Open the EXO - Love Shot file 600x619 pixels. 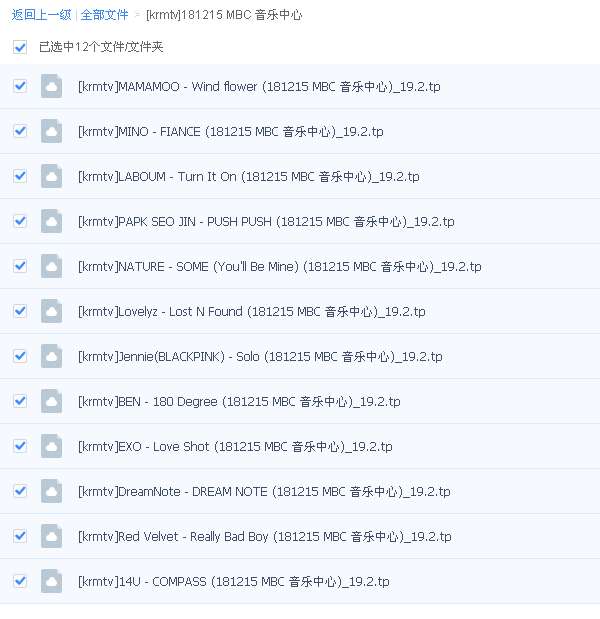coord(234,447)
